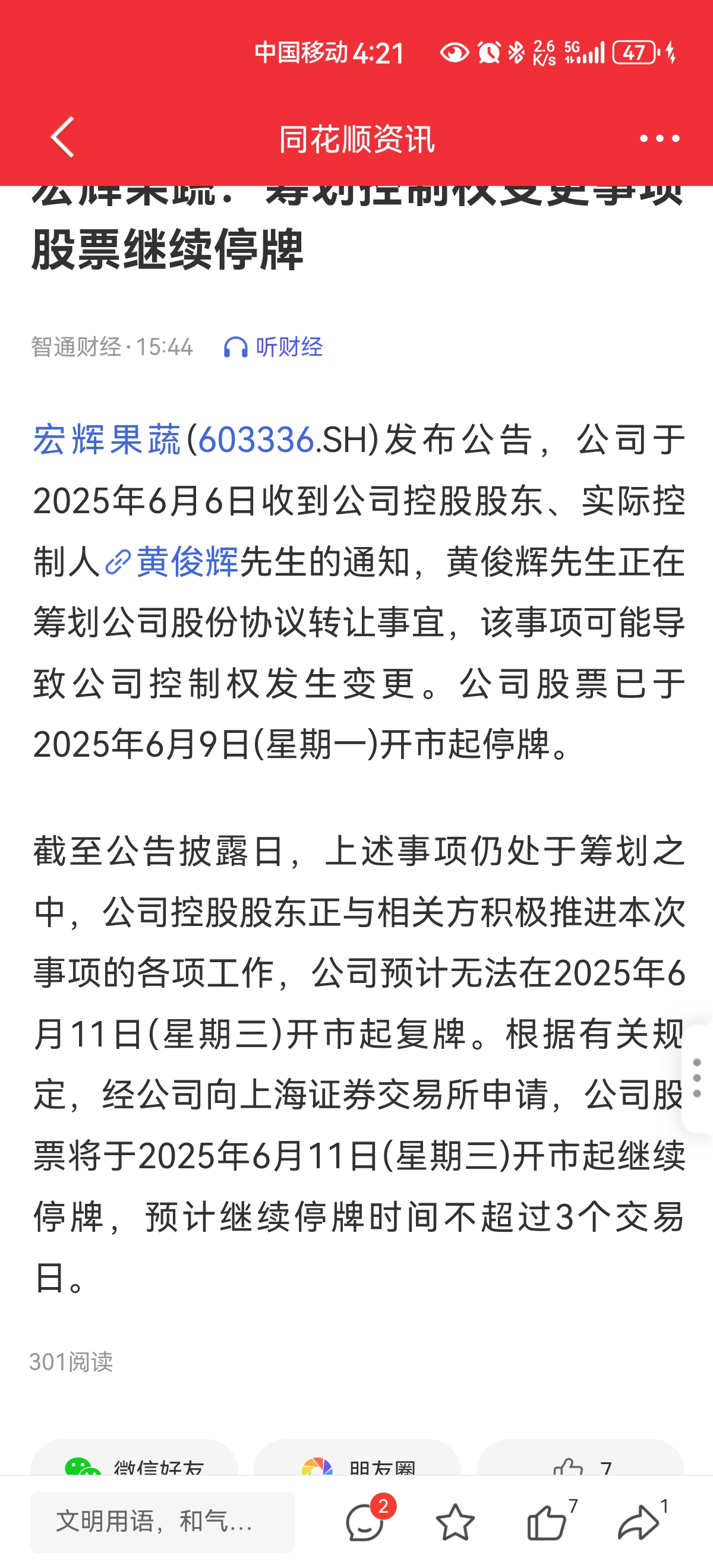Tap the comment input box
The image size is (713, 1568).
coord(163,1521)
